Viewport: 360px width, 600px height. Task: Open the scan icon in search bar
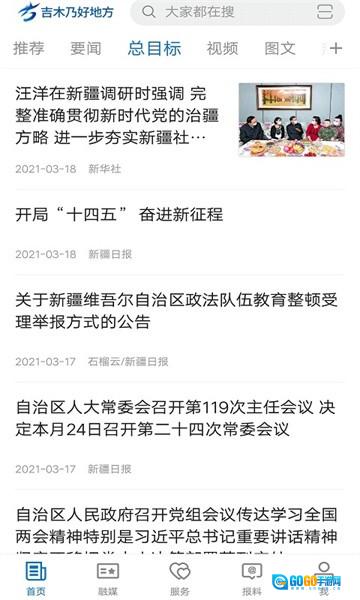tap(325, 12)
